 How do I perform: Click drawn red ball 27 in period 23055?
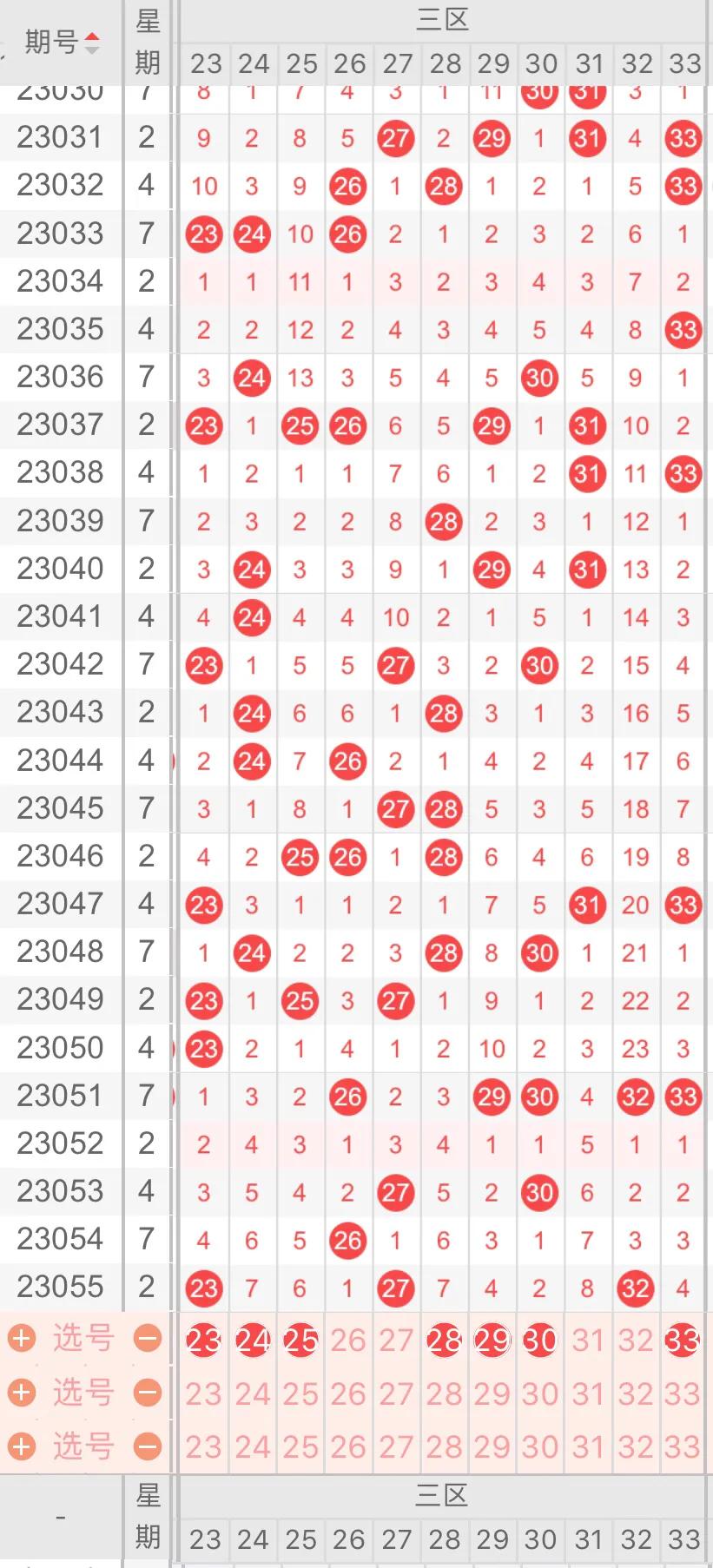pyautogui.click(x=396, y=1288)
